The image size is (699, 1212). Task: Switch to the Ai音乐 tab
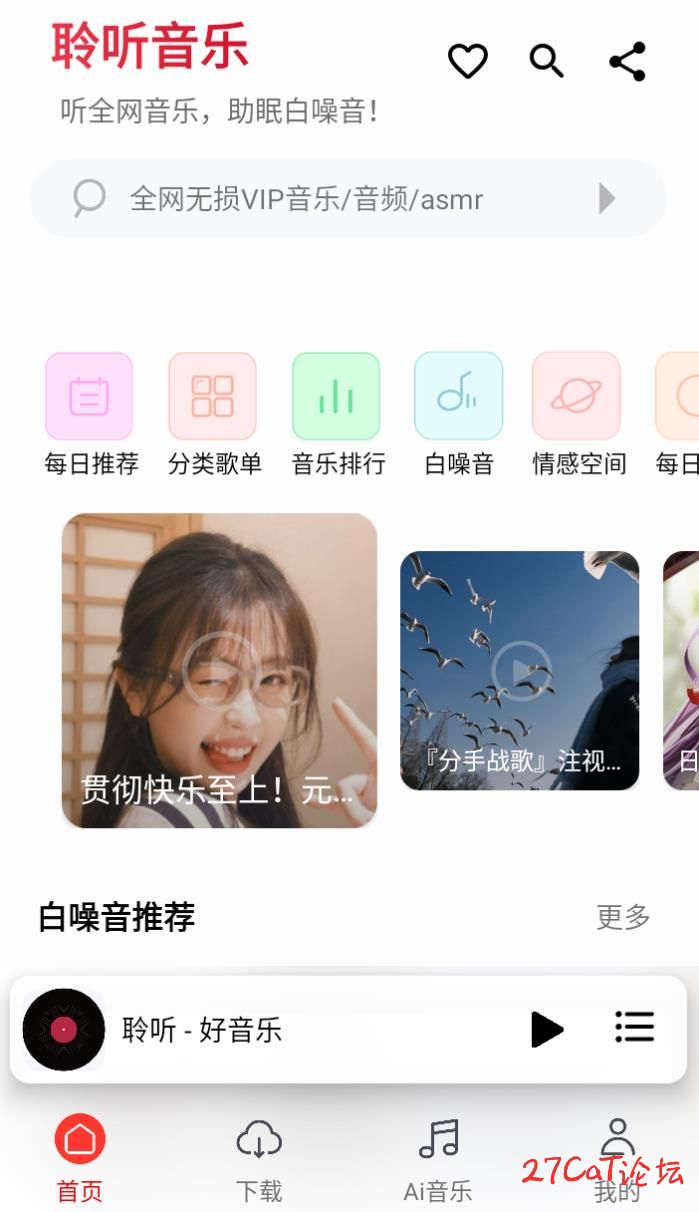pos(438,1158)
